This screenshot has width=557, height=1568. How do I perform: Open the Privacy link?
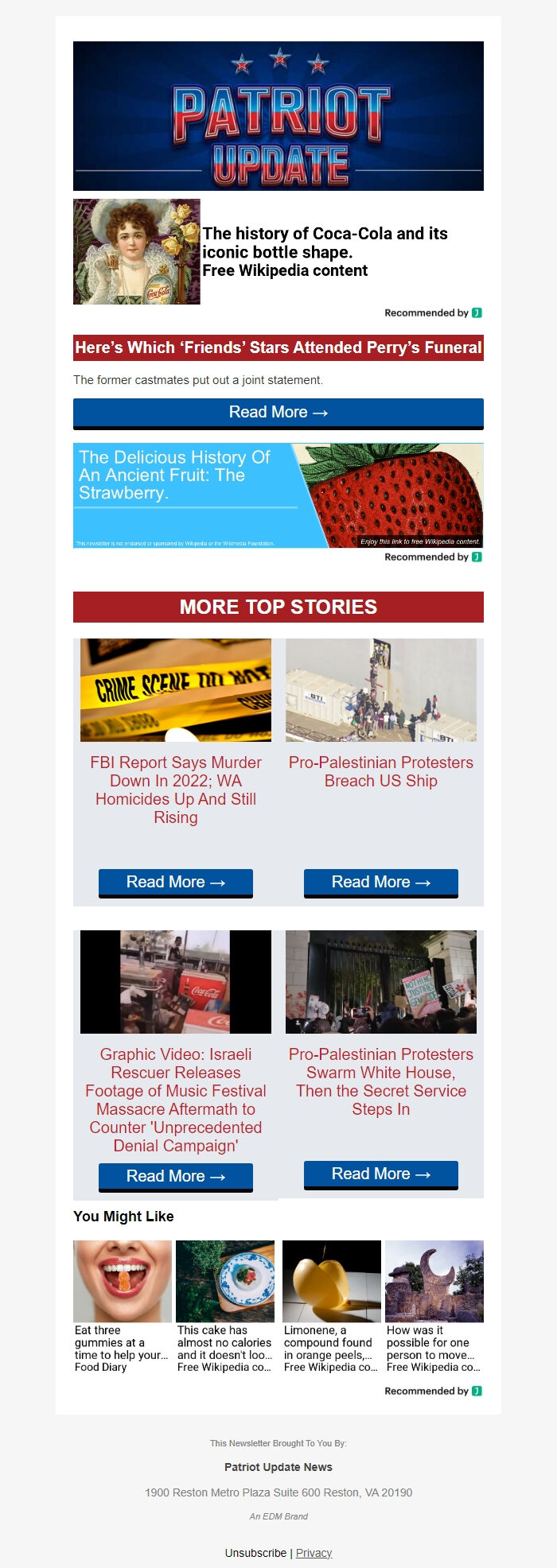point(314,1553)
